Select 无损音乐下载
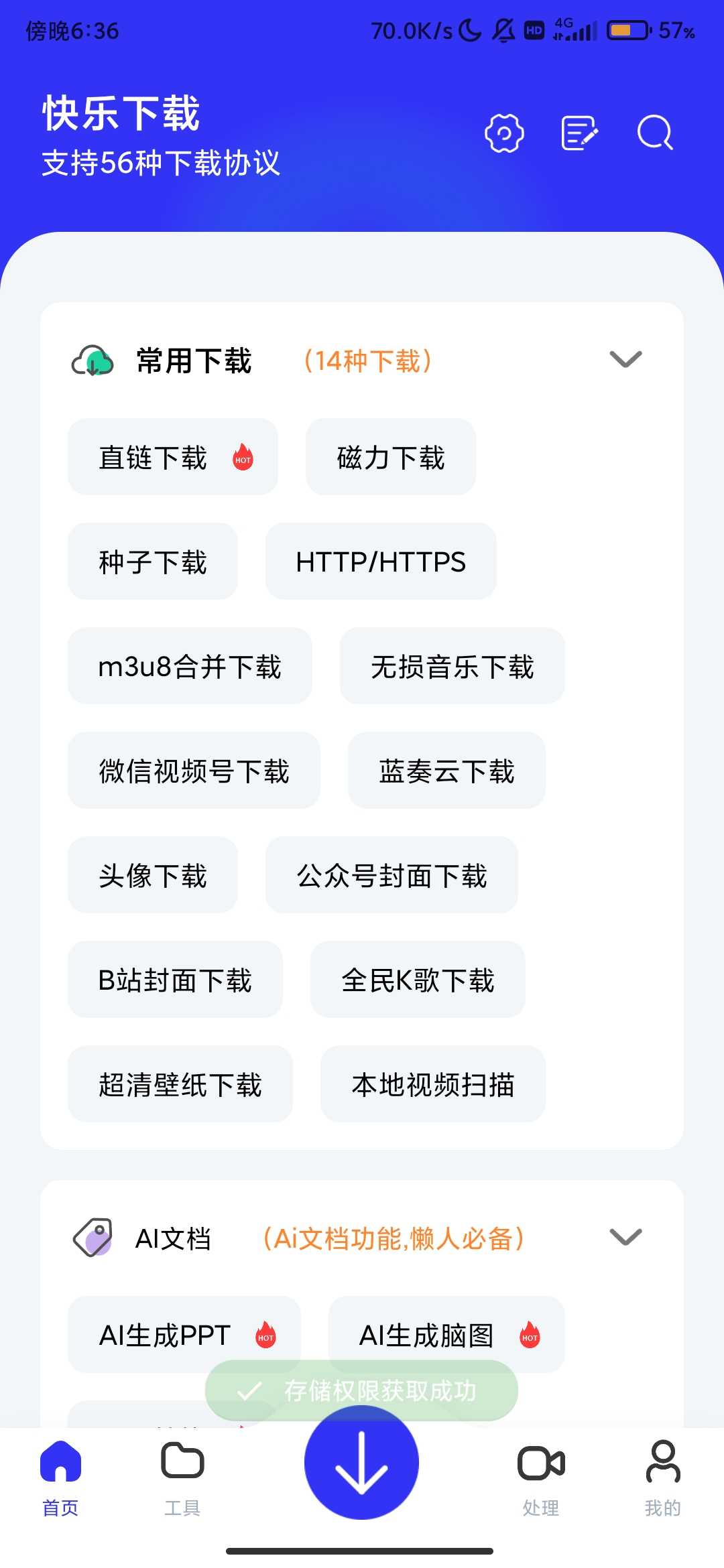The width and height of the screenshot is (724, 1568). (452, 667)
